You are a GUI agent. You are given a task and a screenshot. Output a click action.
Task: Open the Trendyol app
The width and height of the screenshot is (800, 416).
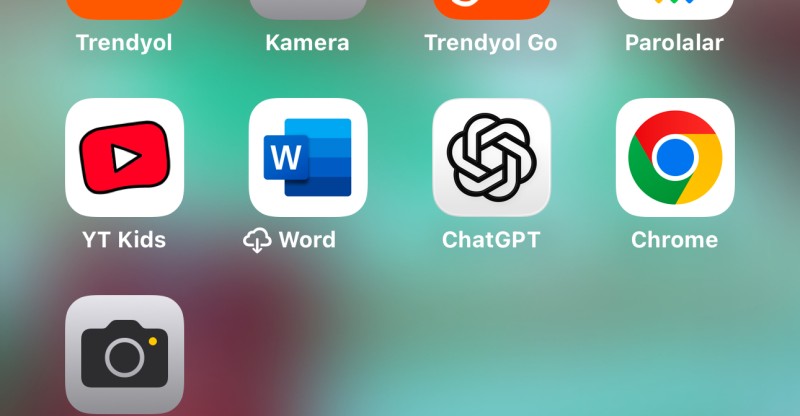pos(124,10)
